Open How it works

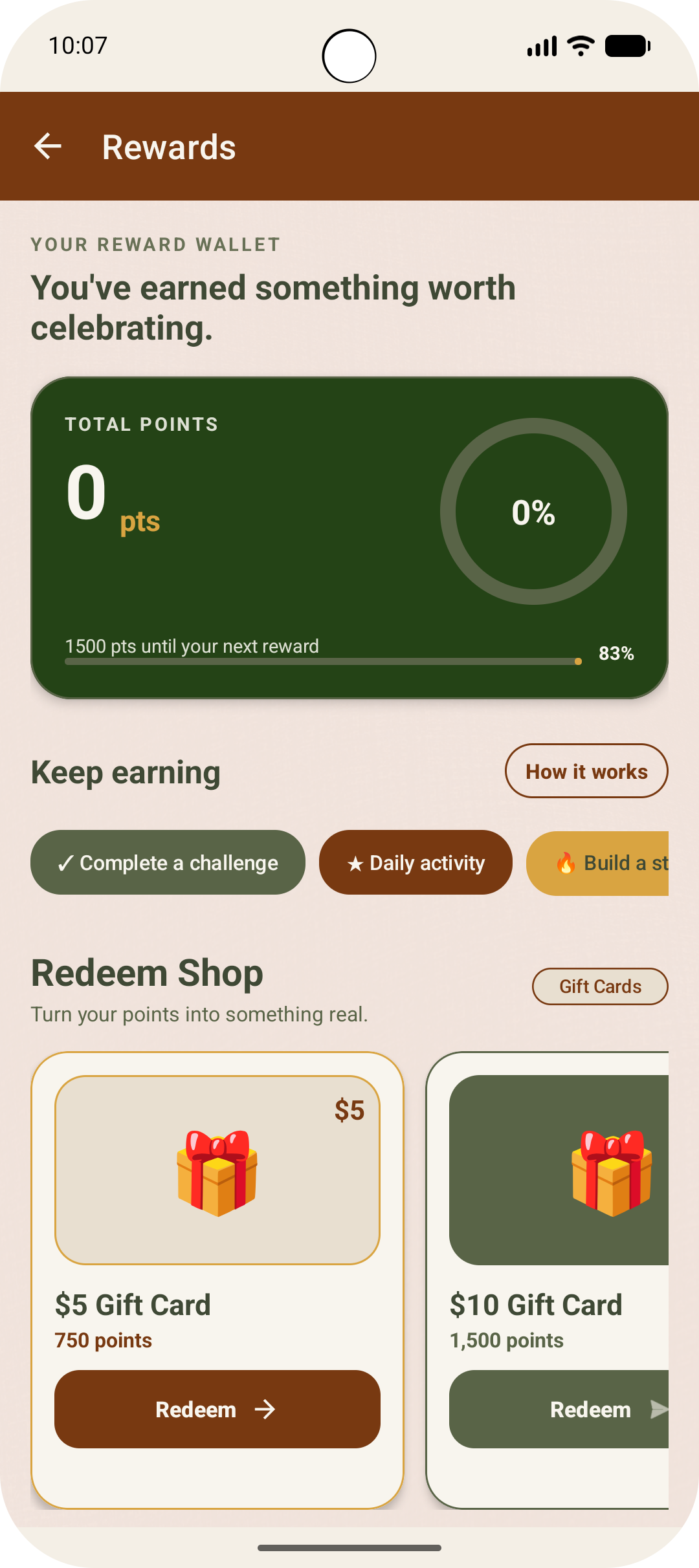pos(586,771)
